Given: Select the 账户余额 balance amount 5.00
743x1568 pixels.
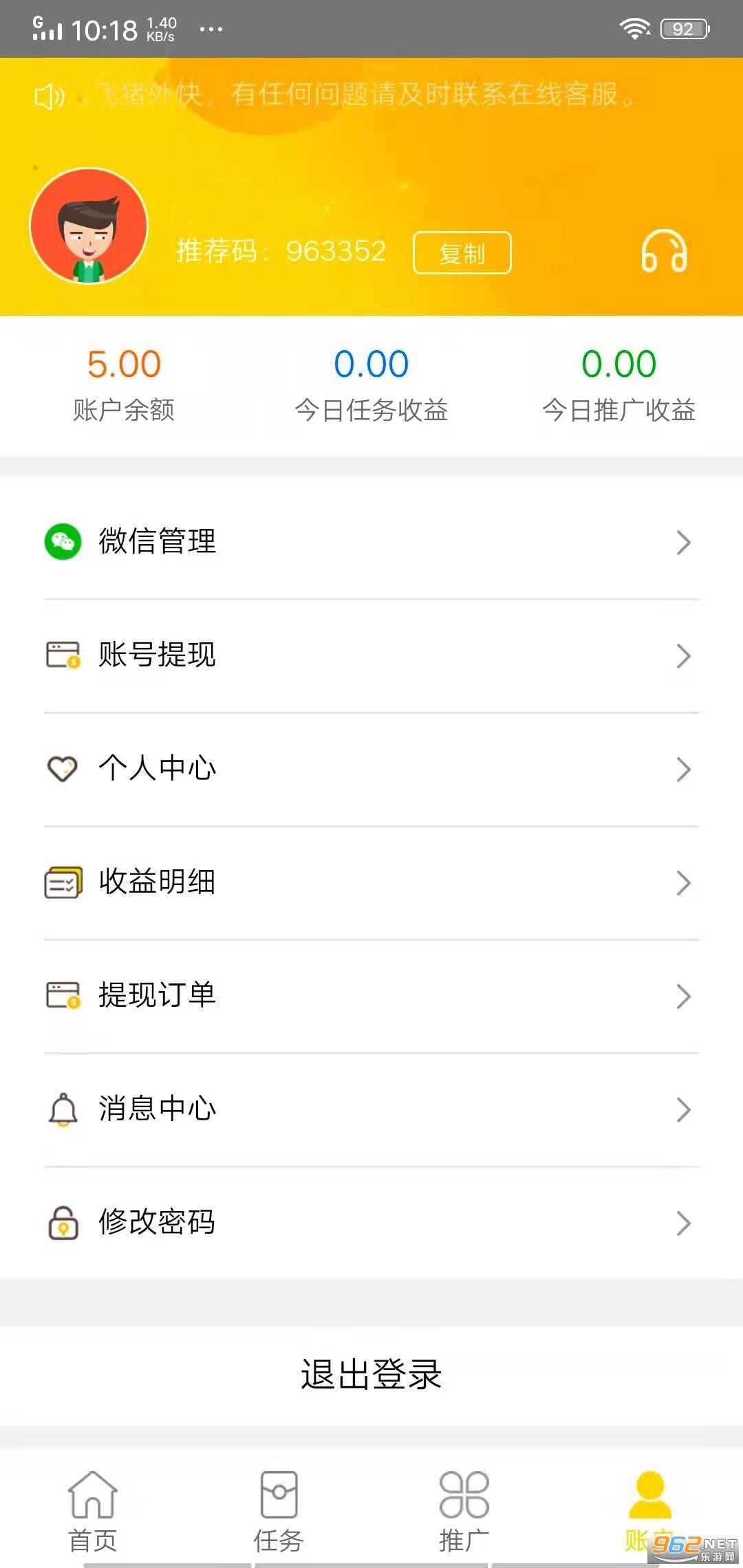Looking at the screenshot, I should (x=125, y=363).
